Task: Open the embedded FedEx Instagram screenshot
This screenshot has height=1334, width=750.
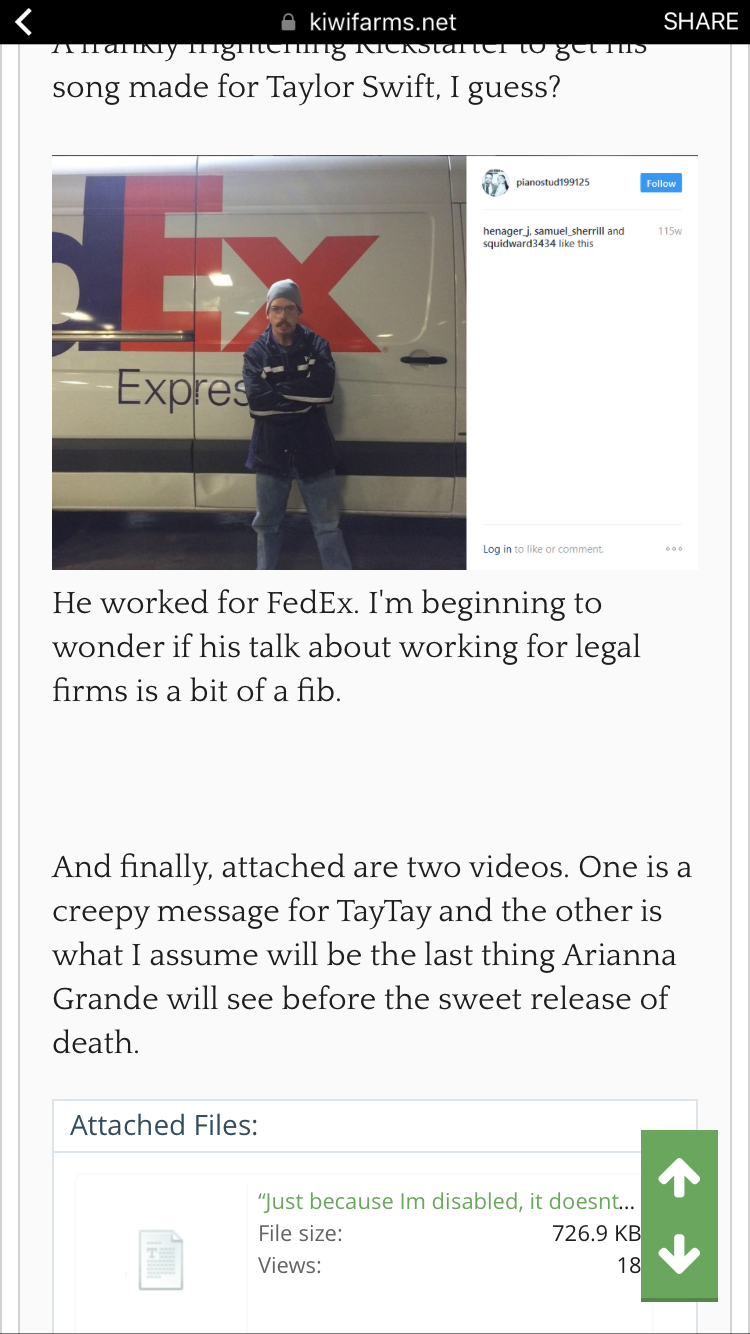Action: (374, 362)
